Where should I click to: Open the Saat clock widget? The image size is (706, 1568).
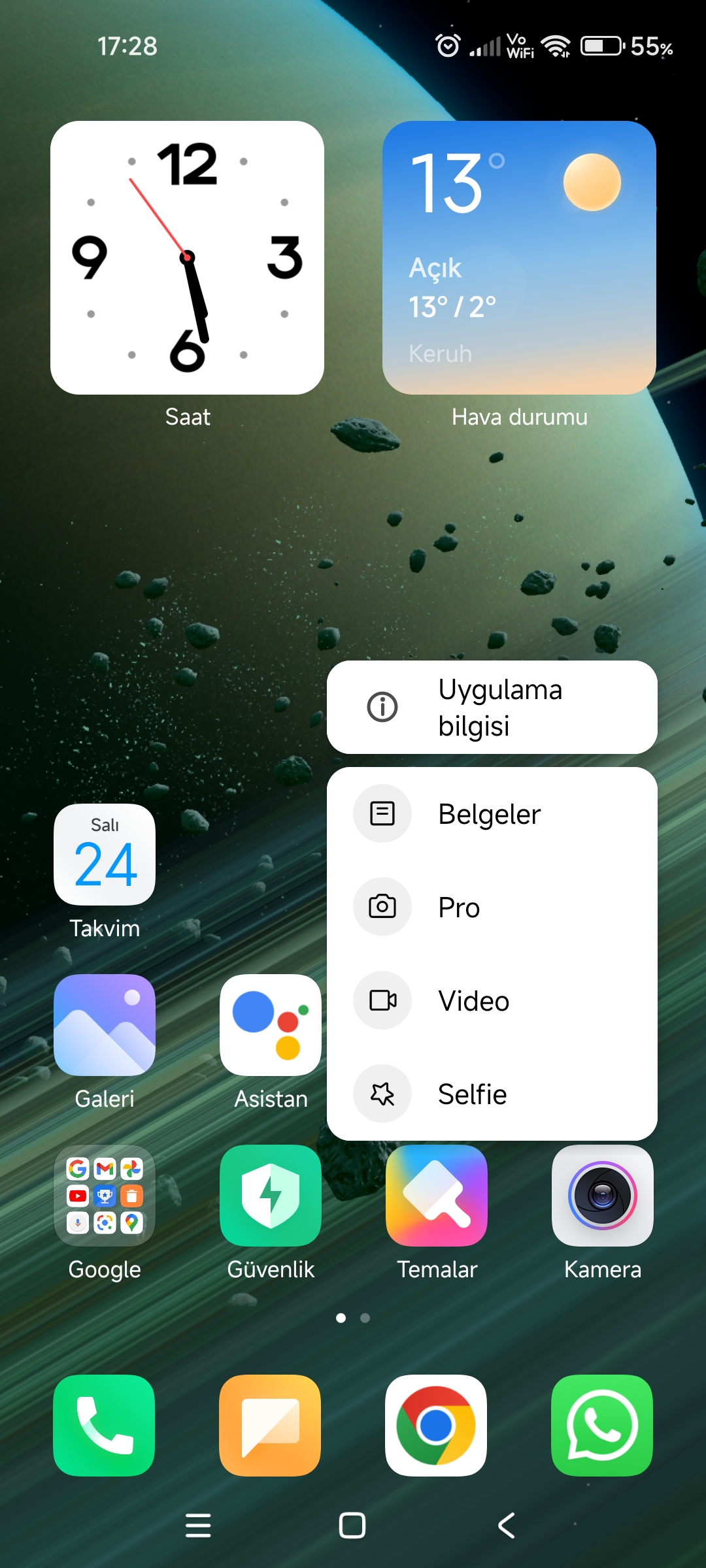point(187,257)
